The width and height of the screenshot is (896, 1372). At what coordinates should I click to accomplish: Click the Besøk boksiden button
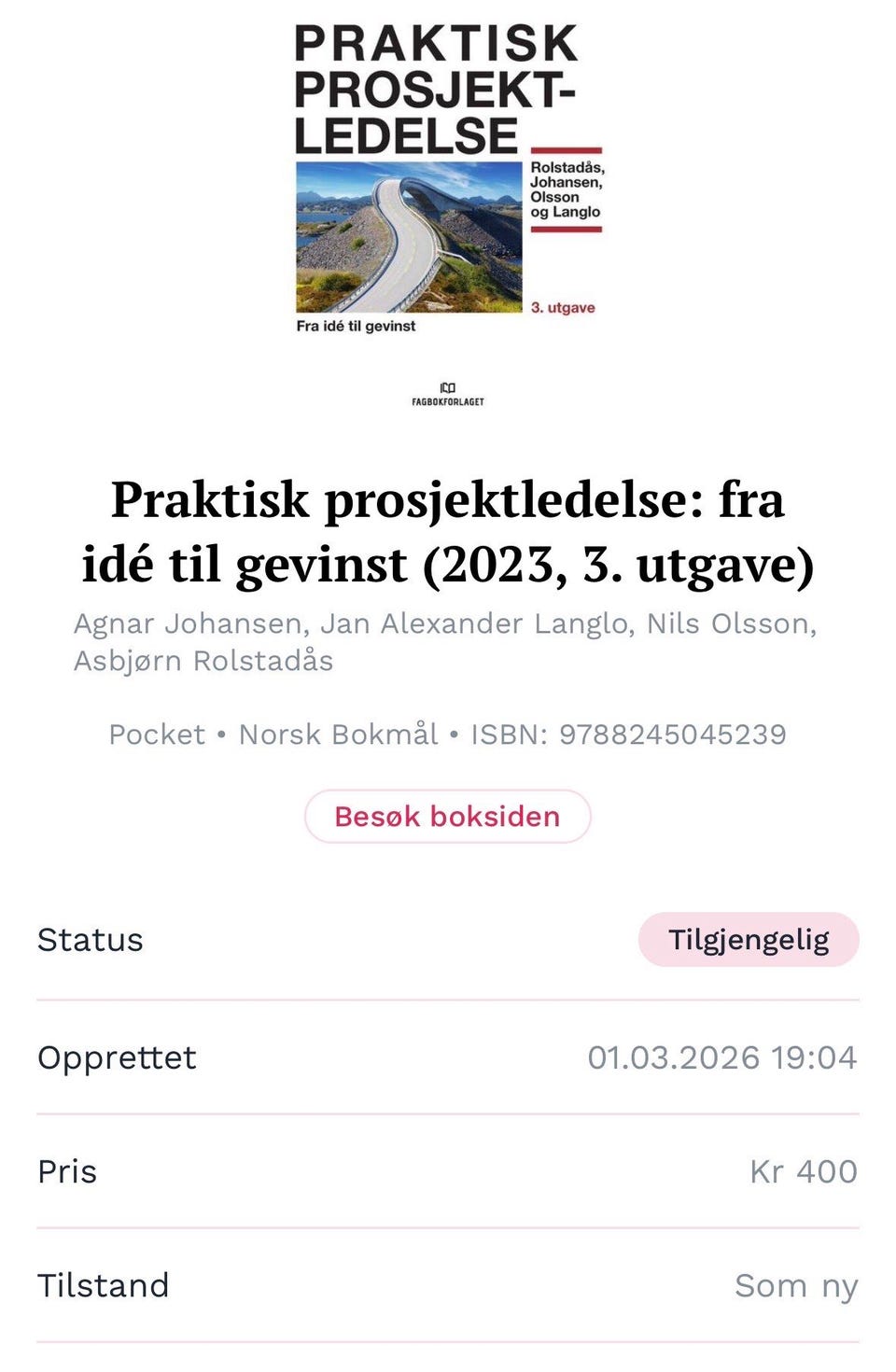point(448,816)
